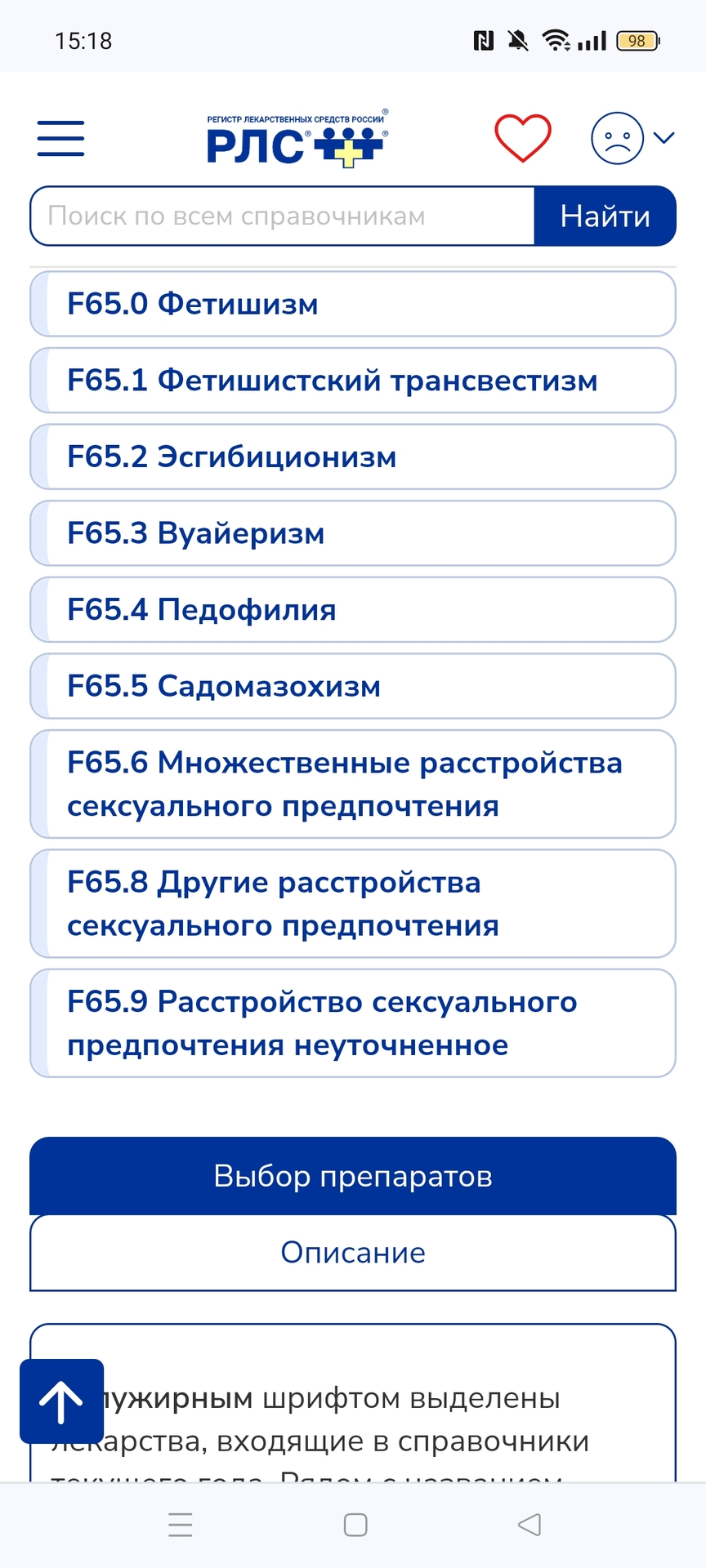Switch to Описание tab
Viewport: 706px width, 1568px height.
click(x=353, y=1253)
